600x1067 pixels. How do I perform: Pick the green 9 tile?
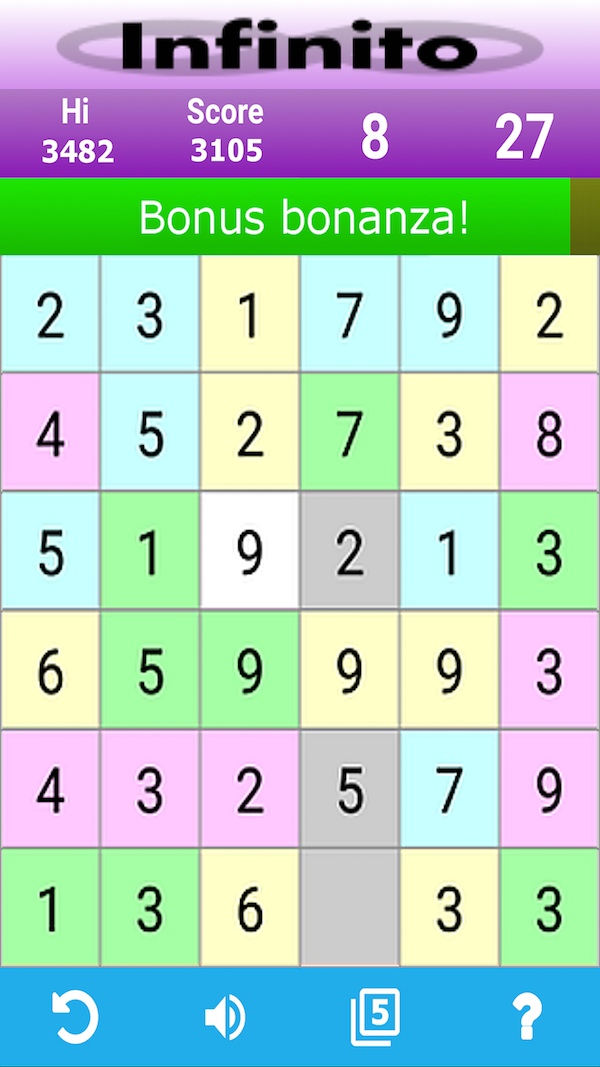pos(250,671)
